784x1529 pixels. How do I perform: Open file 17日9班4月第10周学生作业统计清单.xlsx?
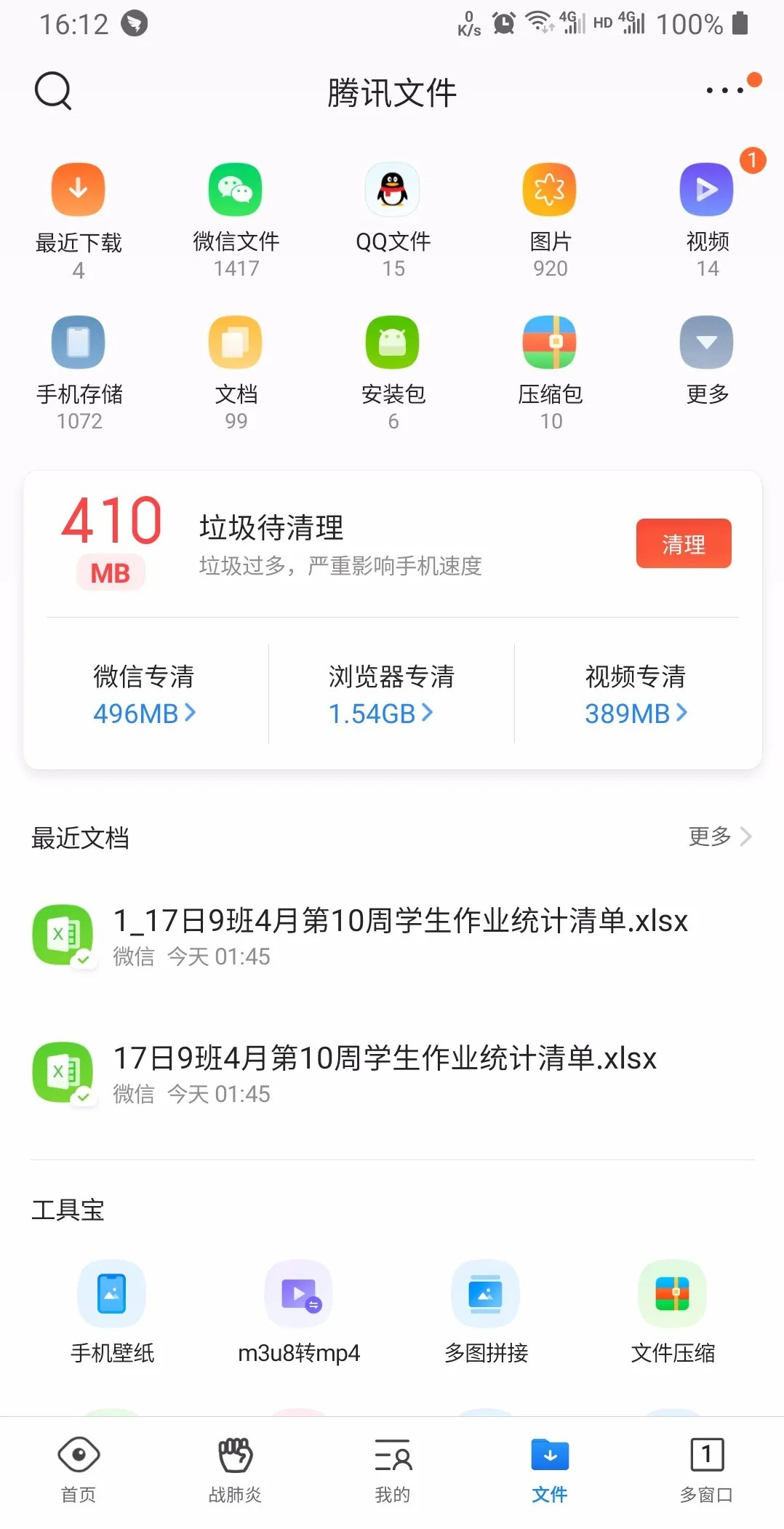[385, 1069]
